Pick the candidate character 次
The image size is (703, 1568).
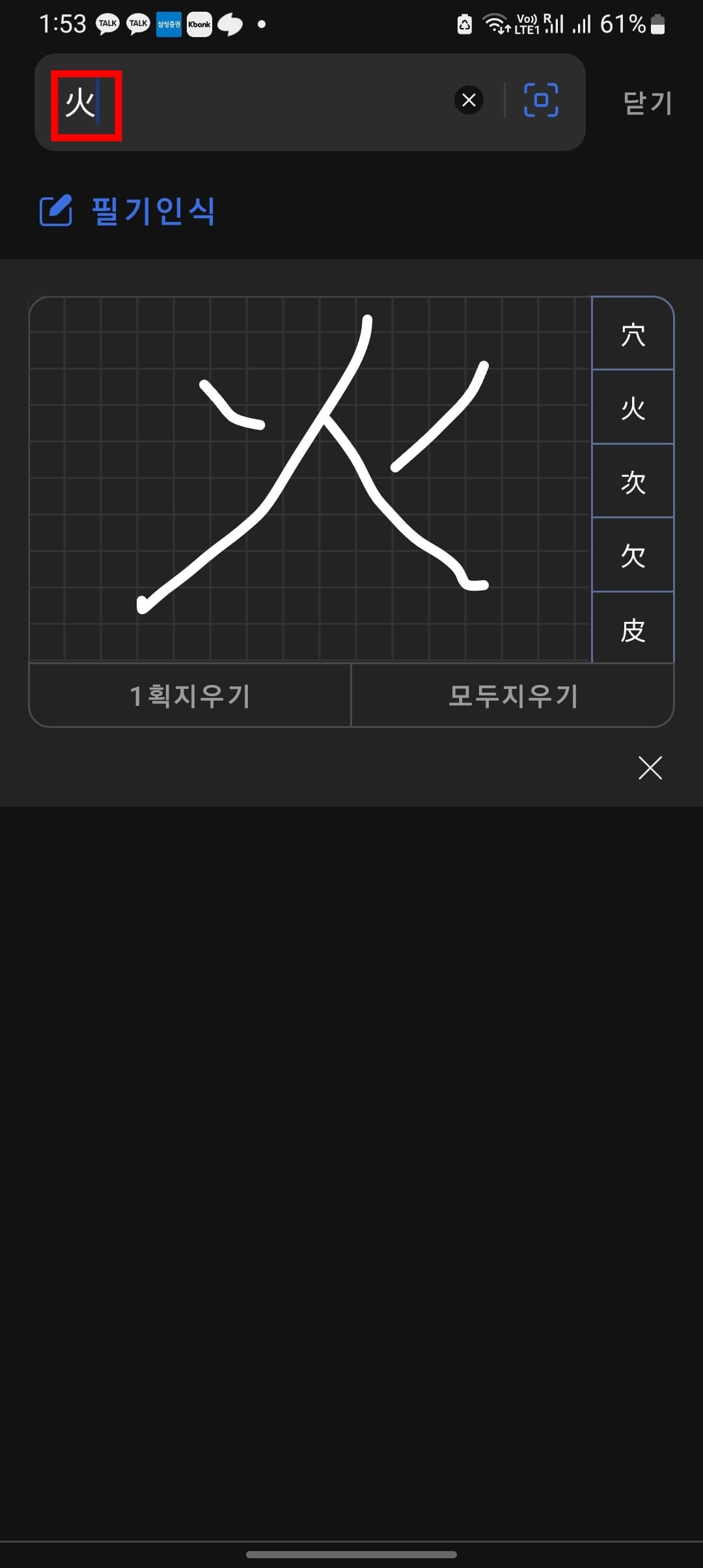633,482
